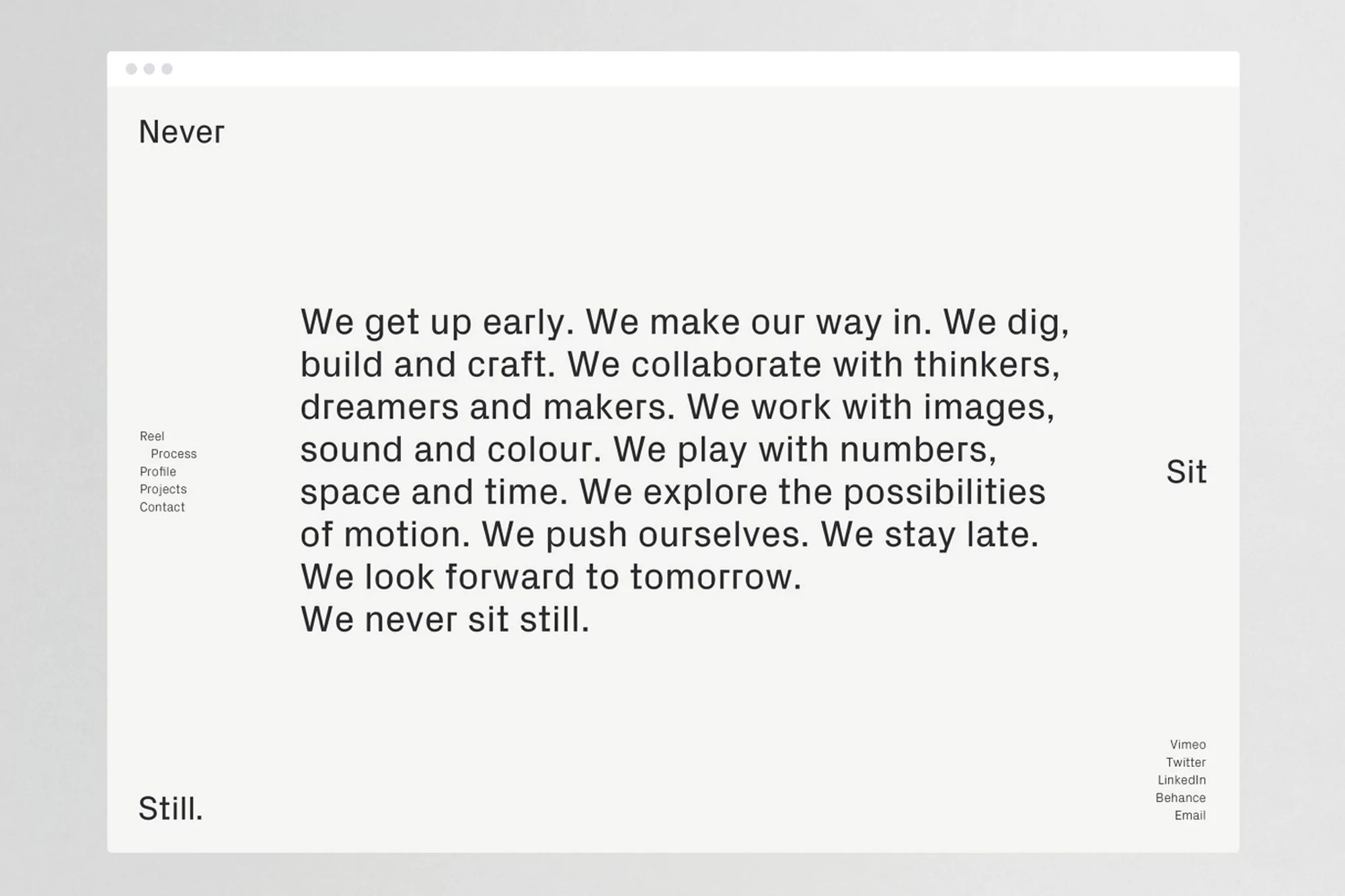View the Projects page
This screenshot has width=1345, height=896.
[163, 489]
